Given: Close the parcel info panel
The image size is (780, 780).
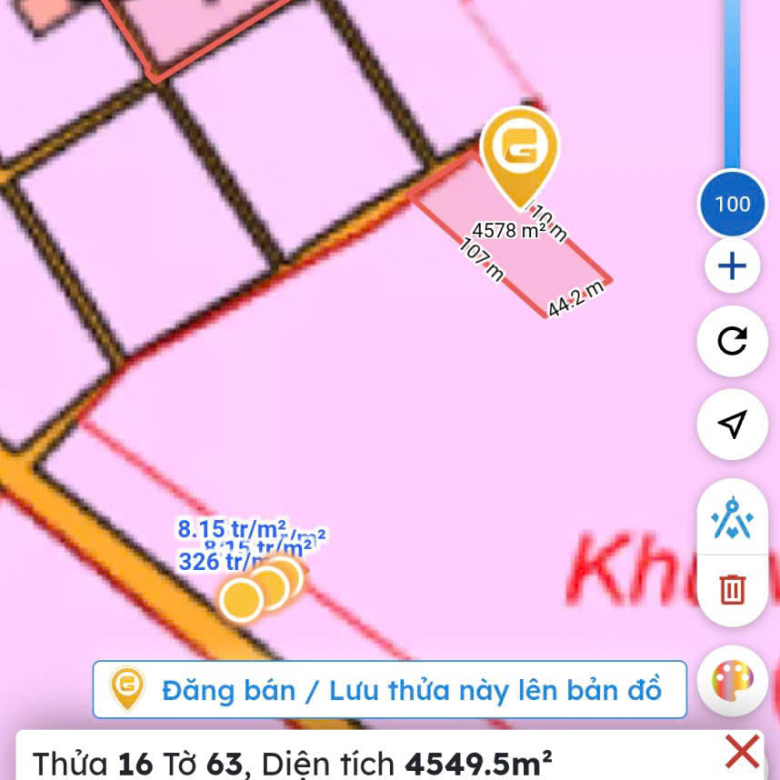Looking at the screenshot, I should click(x=741, y=751).
